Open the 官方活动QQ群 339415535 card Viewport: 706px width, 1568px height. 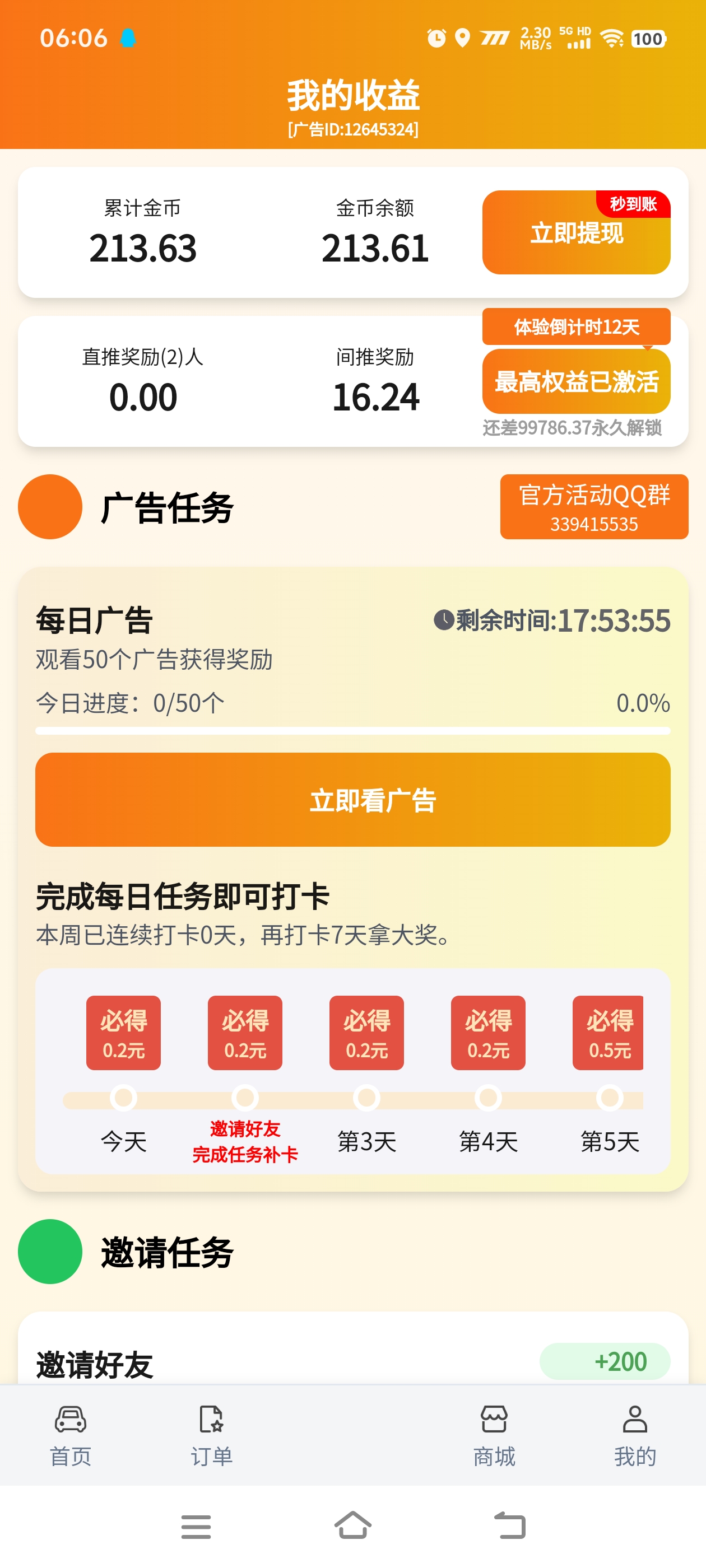point(593,506)
